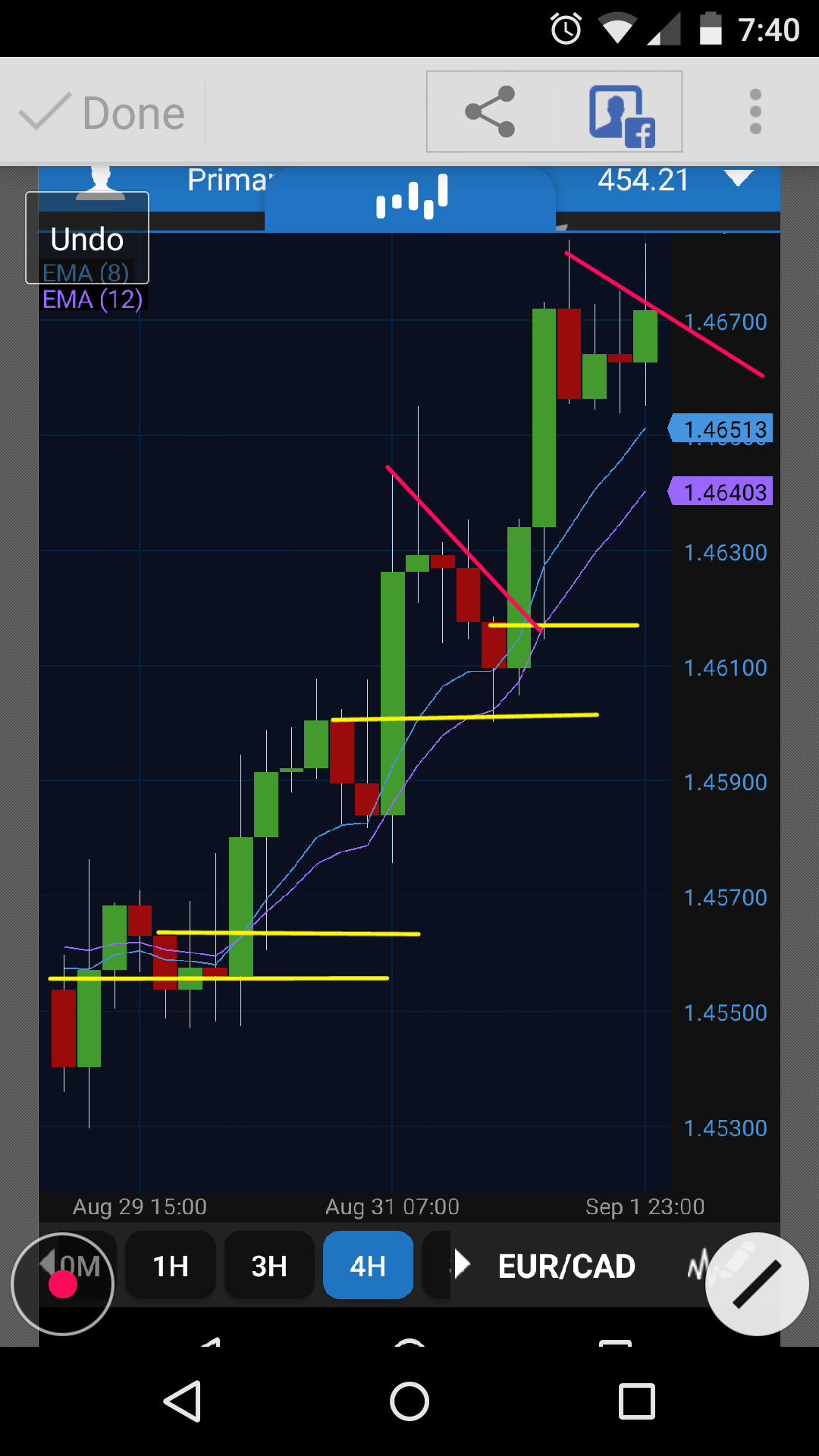This screenshot has width=819, height=1456.
Task: Open the red color picker
Action: coord(63,1284)
